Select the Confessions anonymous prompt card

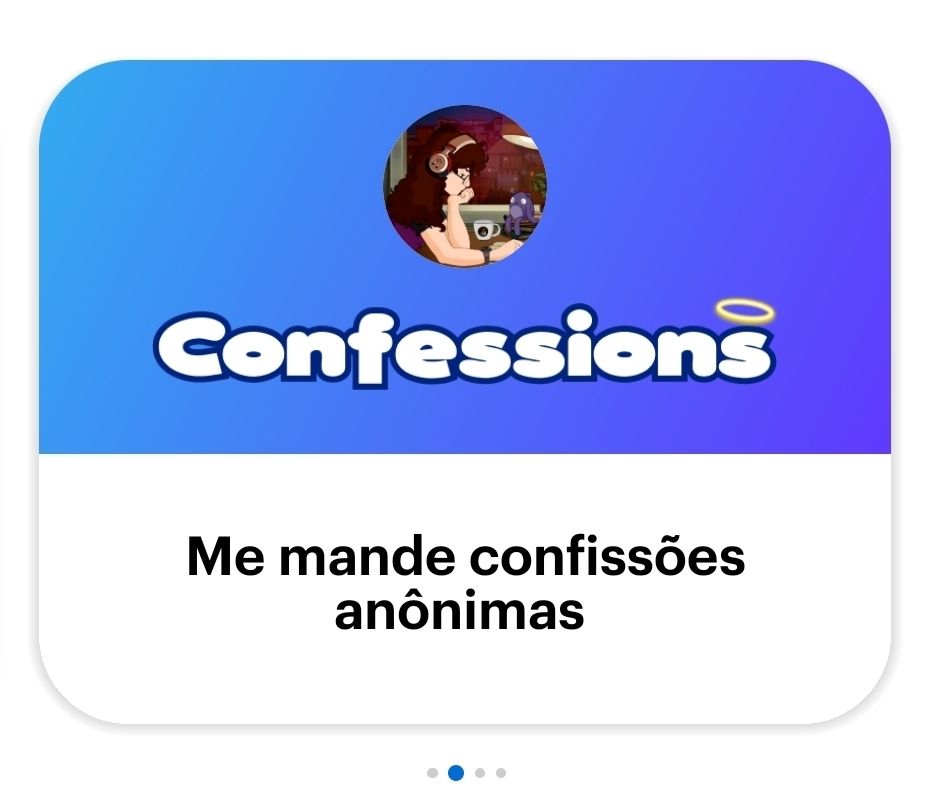tap(464, 392)
